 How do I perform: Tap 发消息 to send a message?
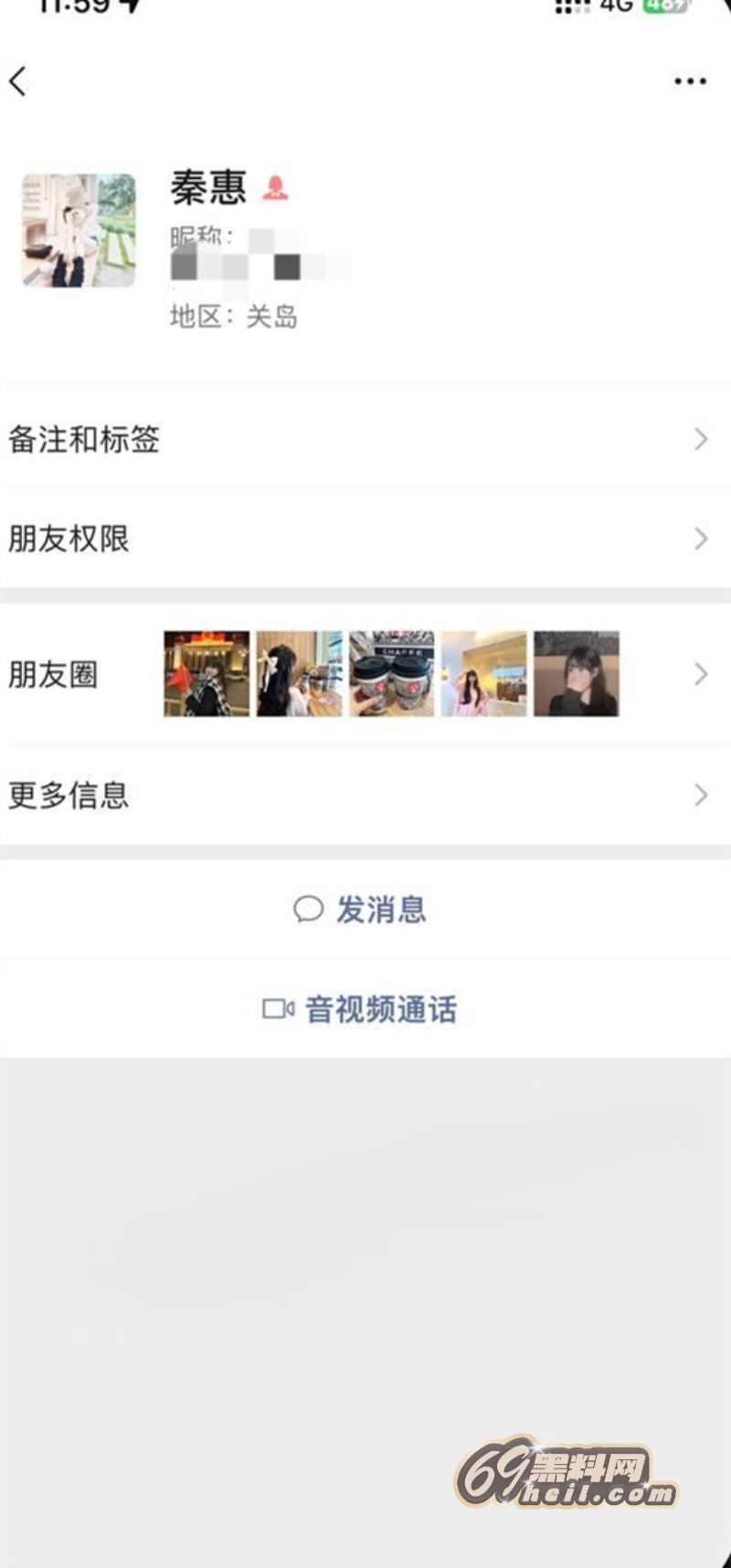click(361, 910)
